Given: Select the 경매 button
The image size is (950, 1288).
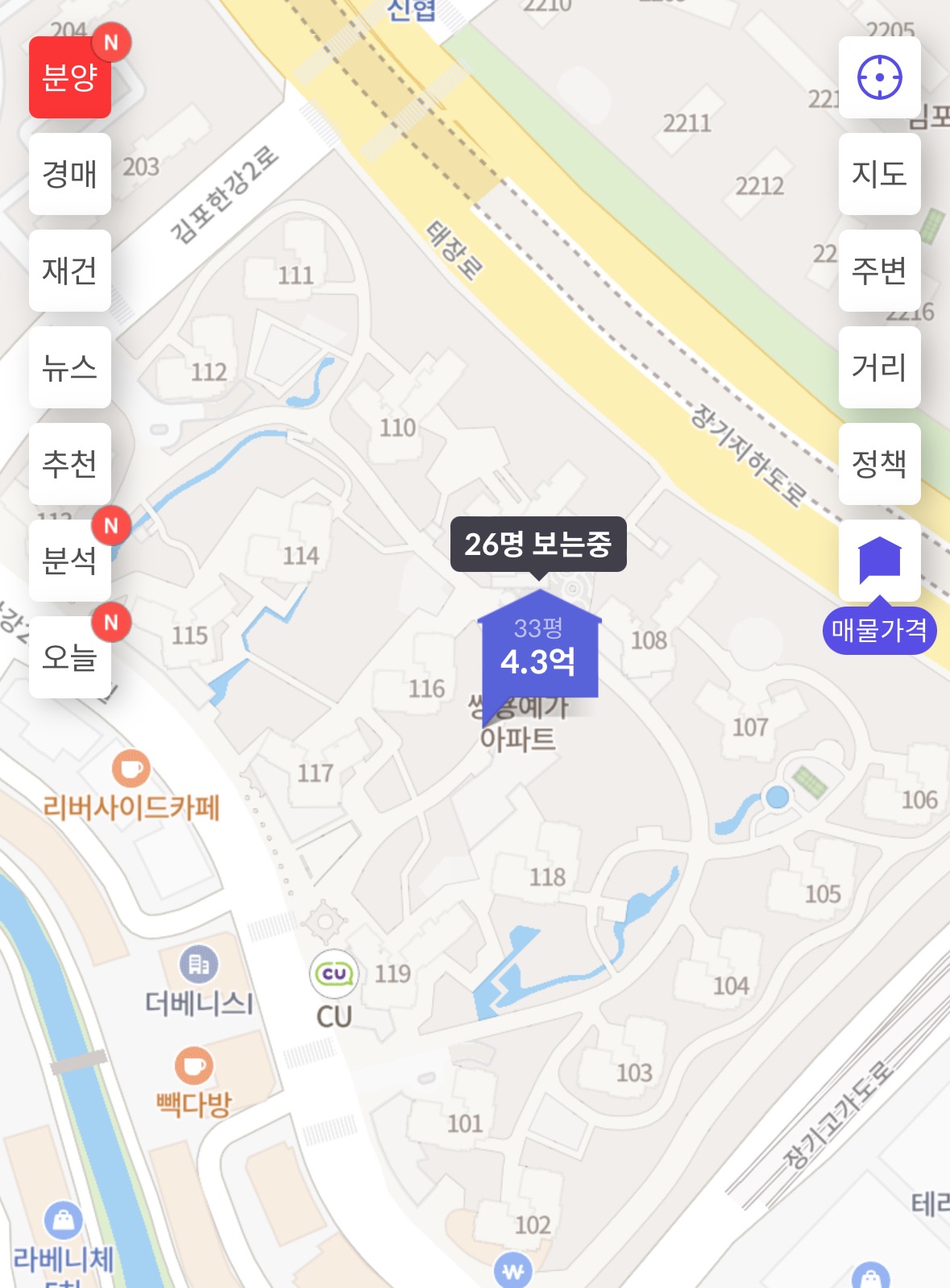Looking at the screenshot, I should coord(70,174).
